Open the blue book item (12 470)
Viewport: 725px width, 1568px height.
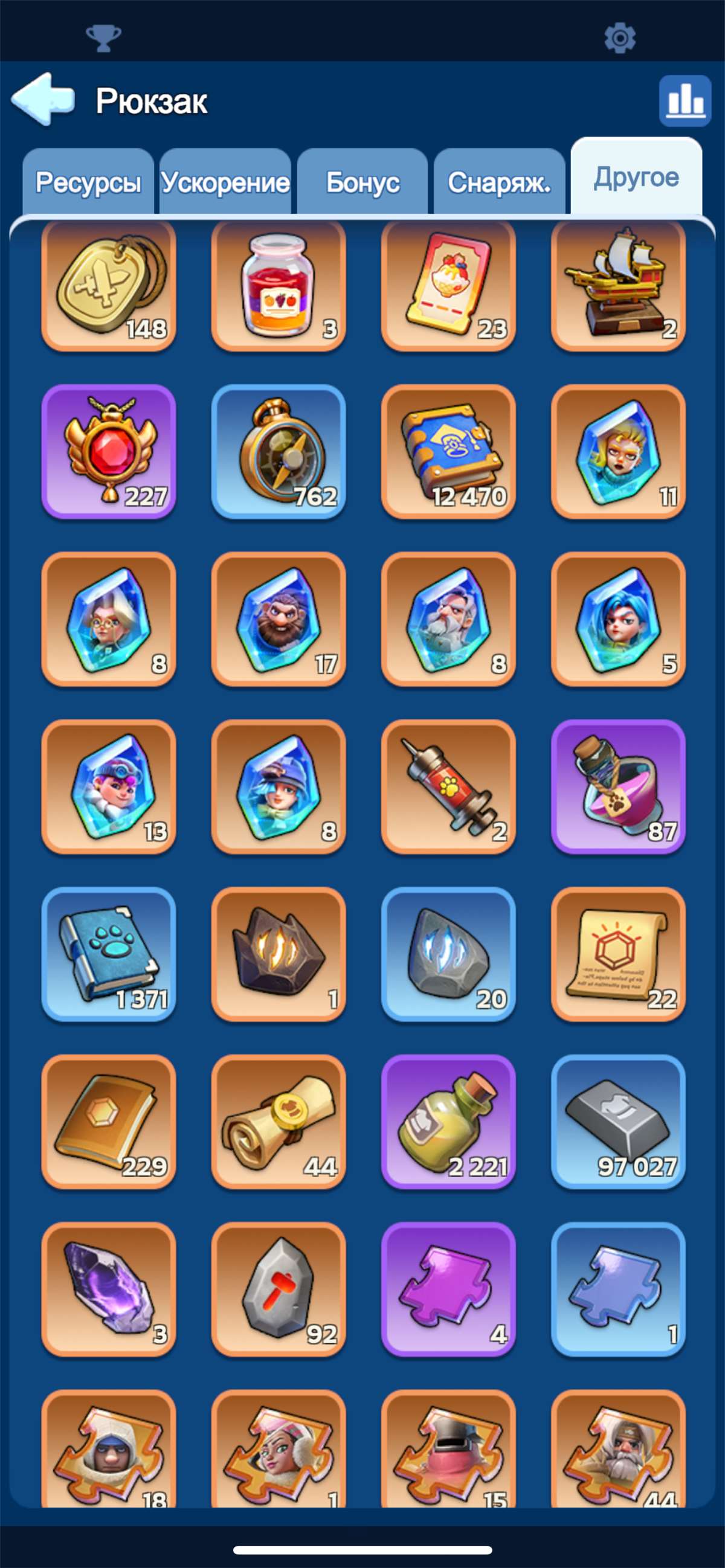tap(449, 452)
